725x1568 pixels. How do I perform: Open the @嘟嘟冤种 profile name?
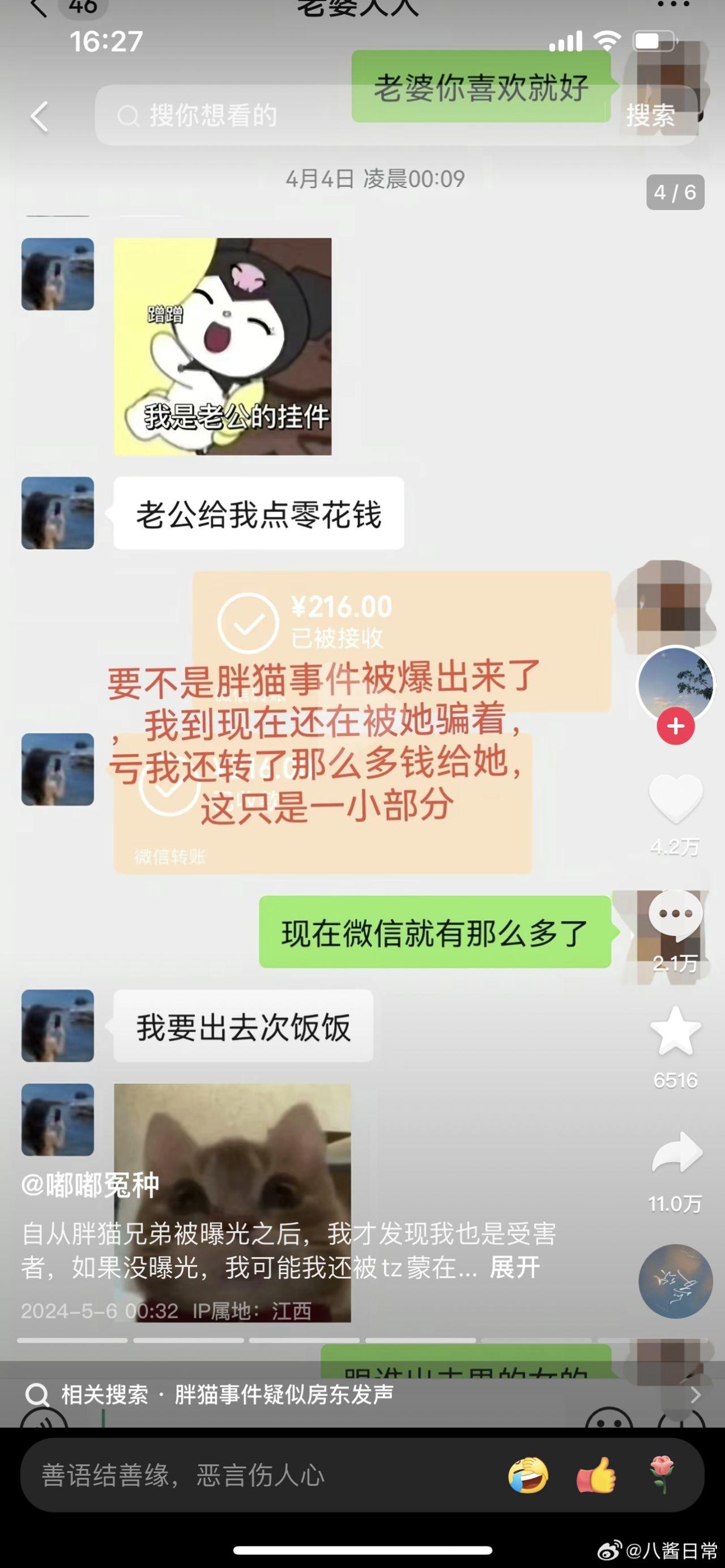pos(90,1185)
